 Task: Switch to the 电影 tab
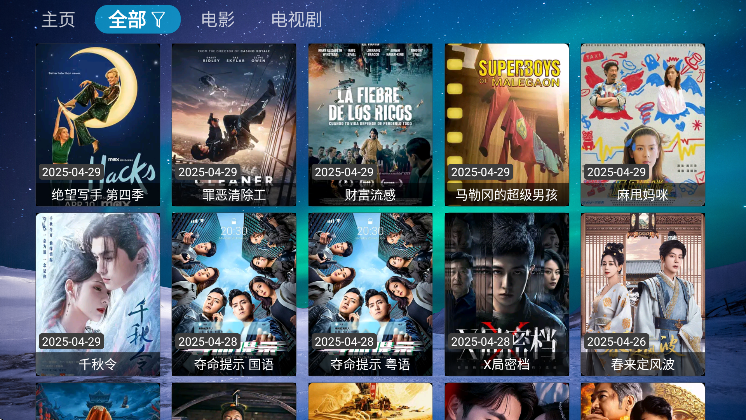click(217, 20)
